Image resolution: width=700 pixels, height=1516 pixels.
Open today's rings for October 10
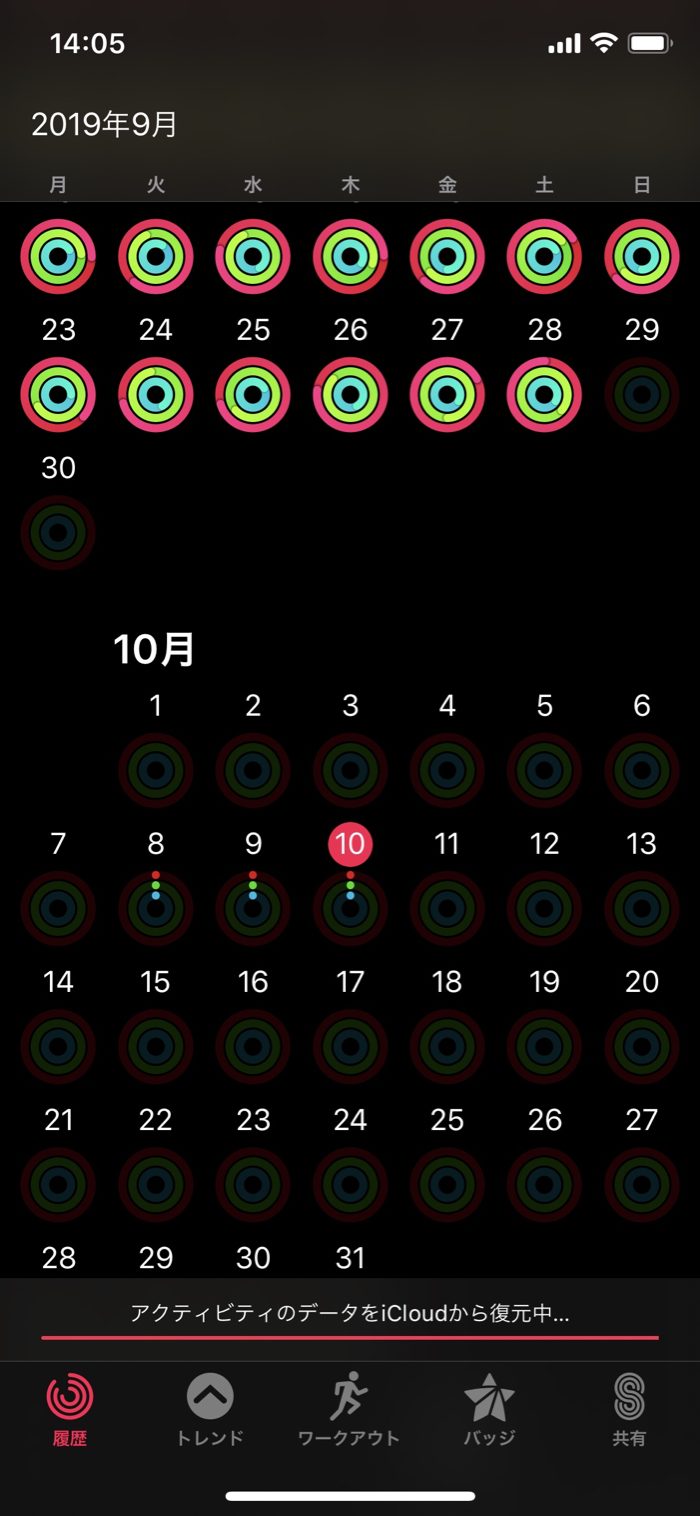coord(350,908)
